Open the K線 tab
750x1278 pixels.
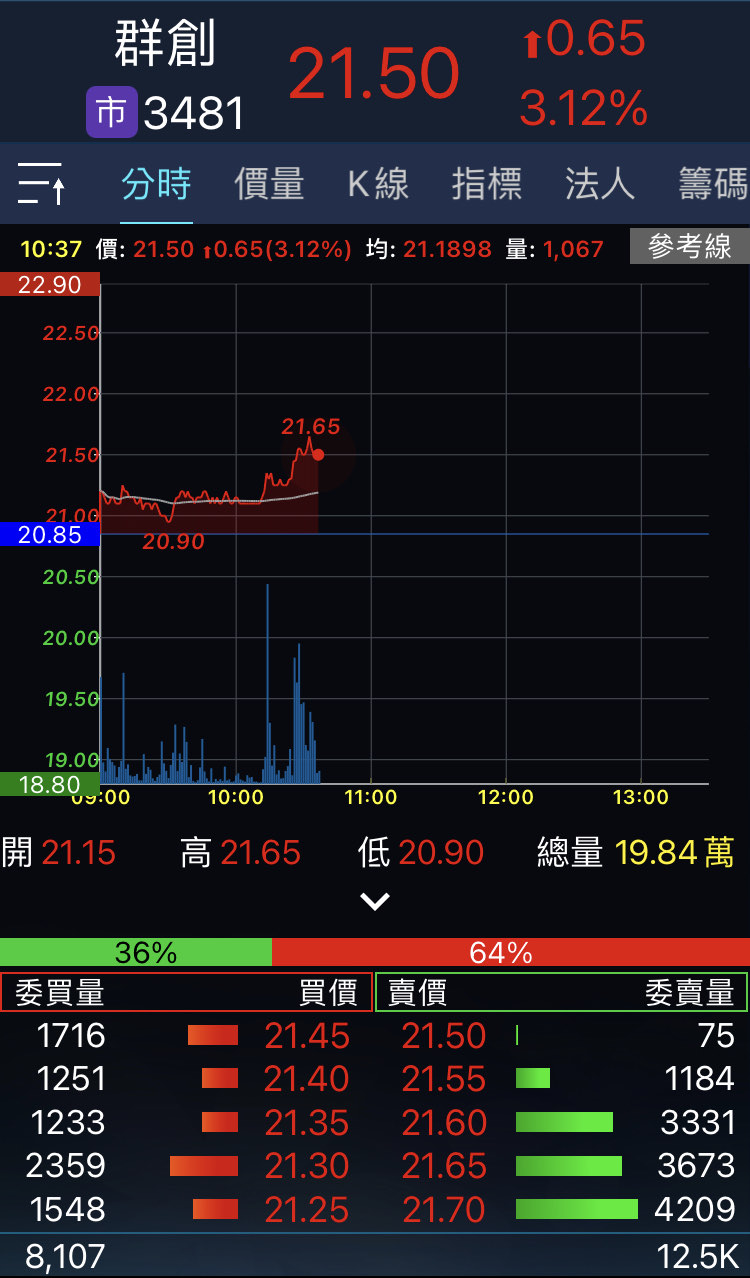pyautogui.click(x=378, y=184)
